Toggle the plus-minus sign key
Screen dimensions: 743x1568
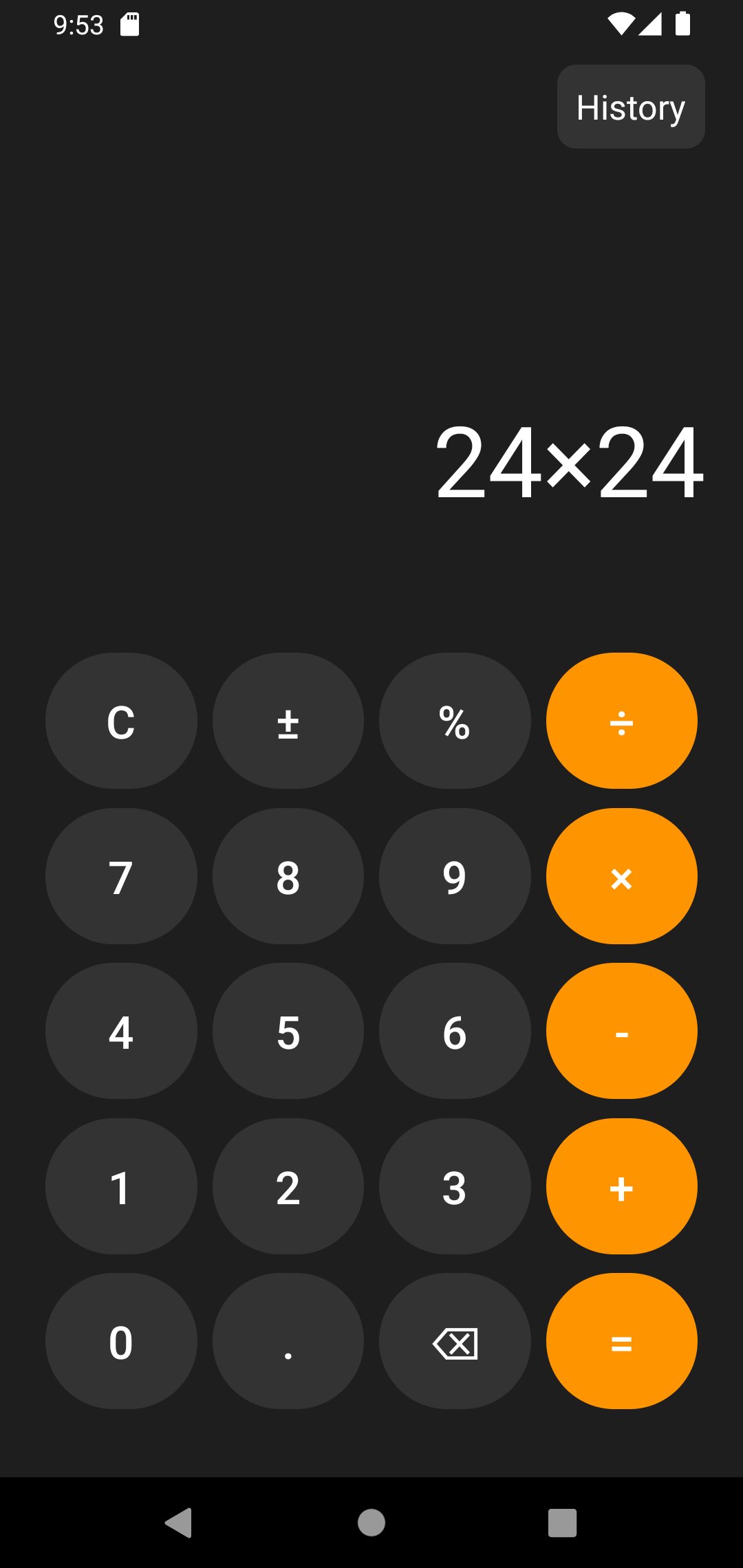288,719
